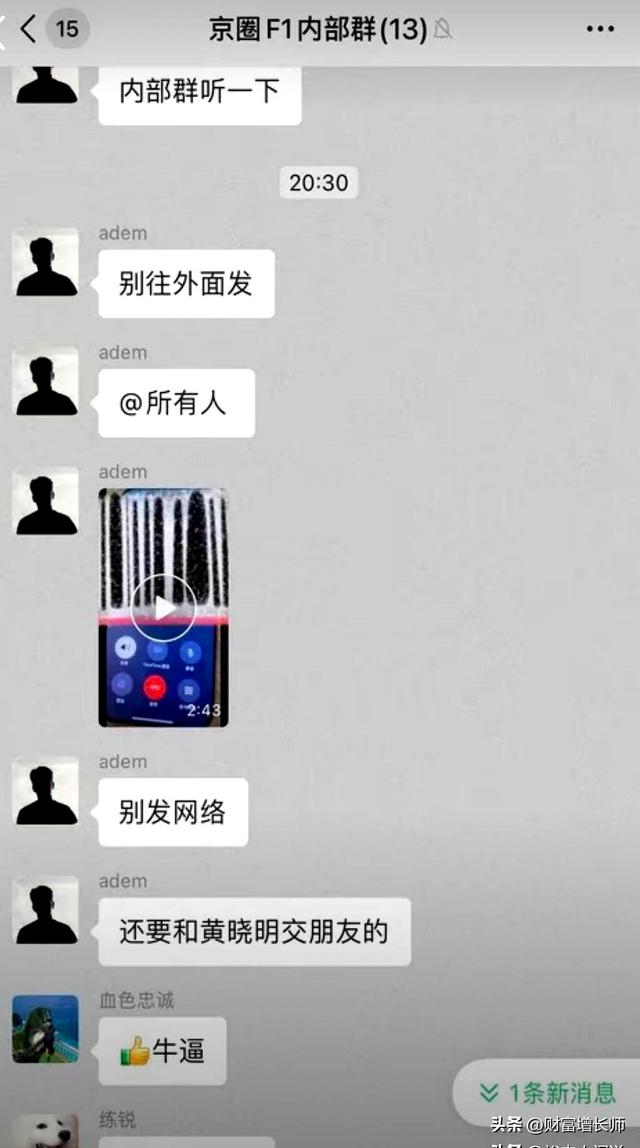Open 血色忠诚's profile avatar
The image size is (640, 1148).
(46, 1028)
